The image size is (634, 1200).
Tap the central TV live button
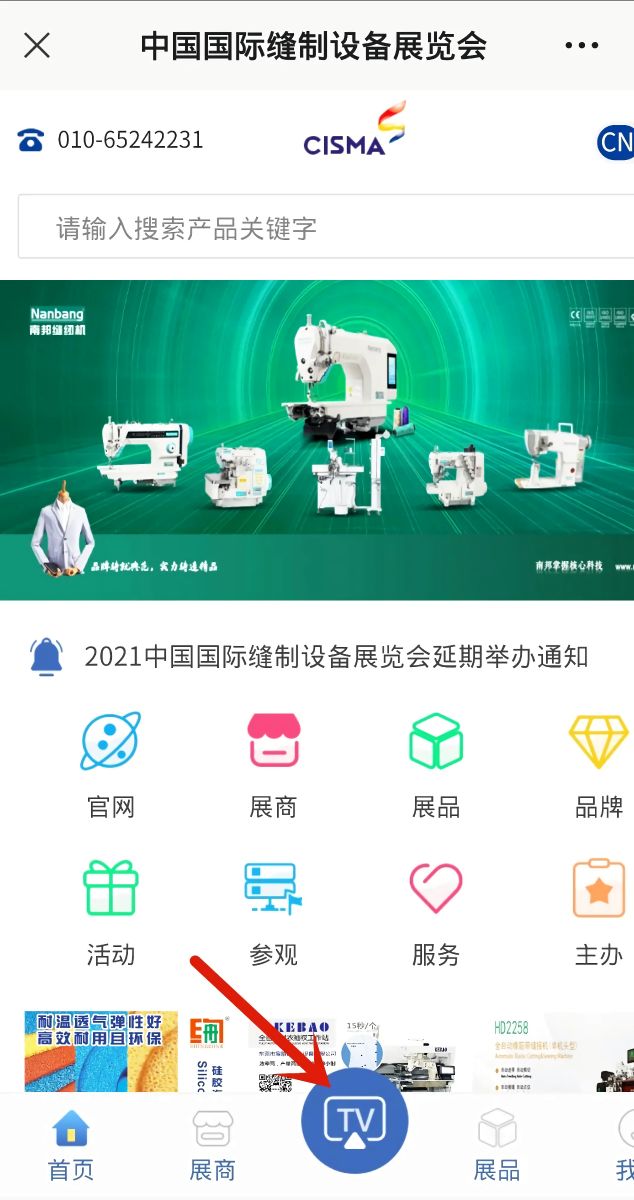pyautogui.click(x=355, y=1121)
